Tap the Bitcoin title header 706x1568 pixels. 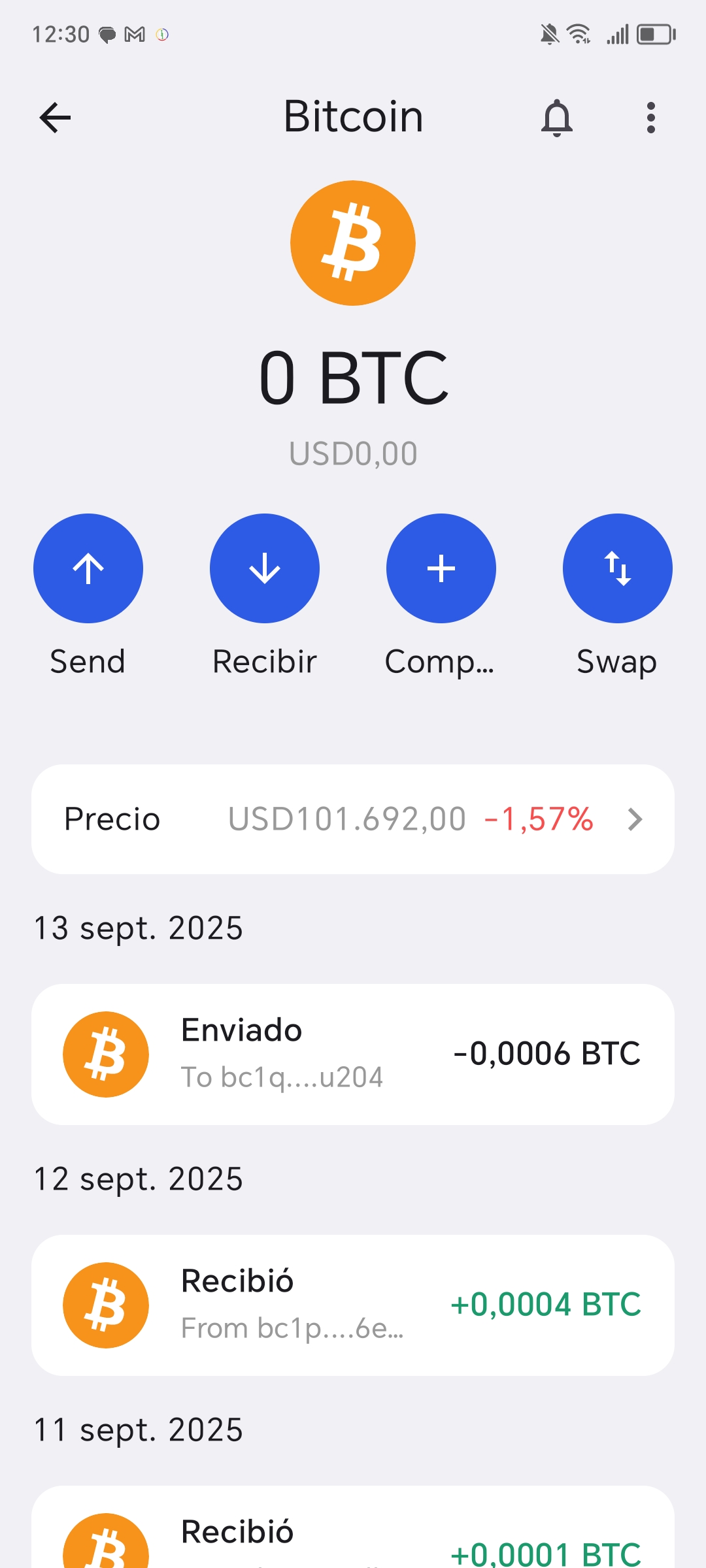coord(353,116)
